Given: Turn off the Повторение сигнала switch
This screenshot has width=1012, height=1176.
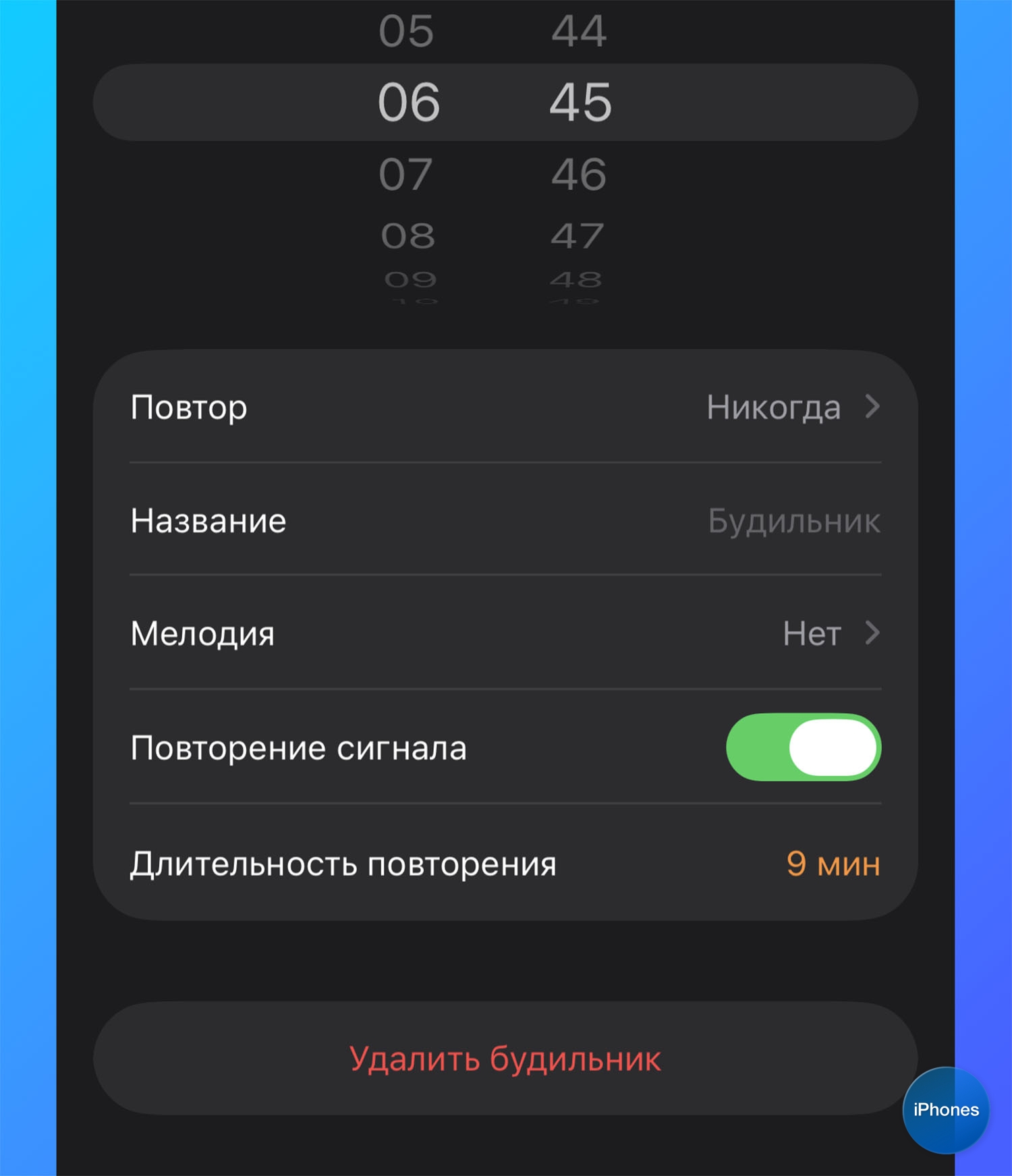Looking at the screenshot, I should point(803,748).
